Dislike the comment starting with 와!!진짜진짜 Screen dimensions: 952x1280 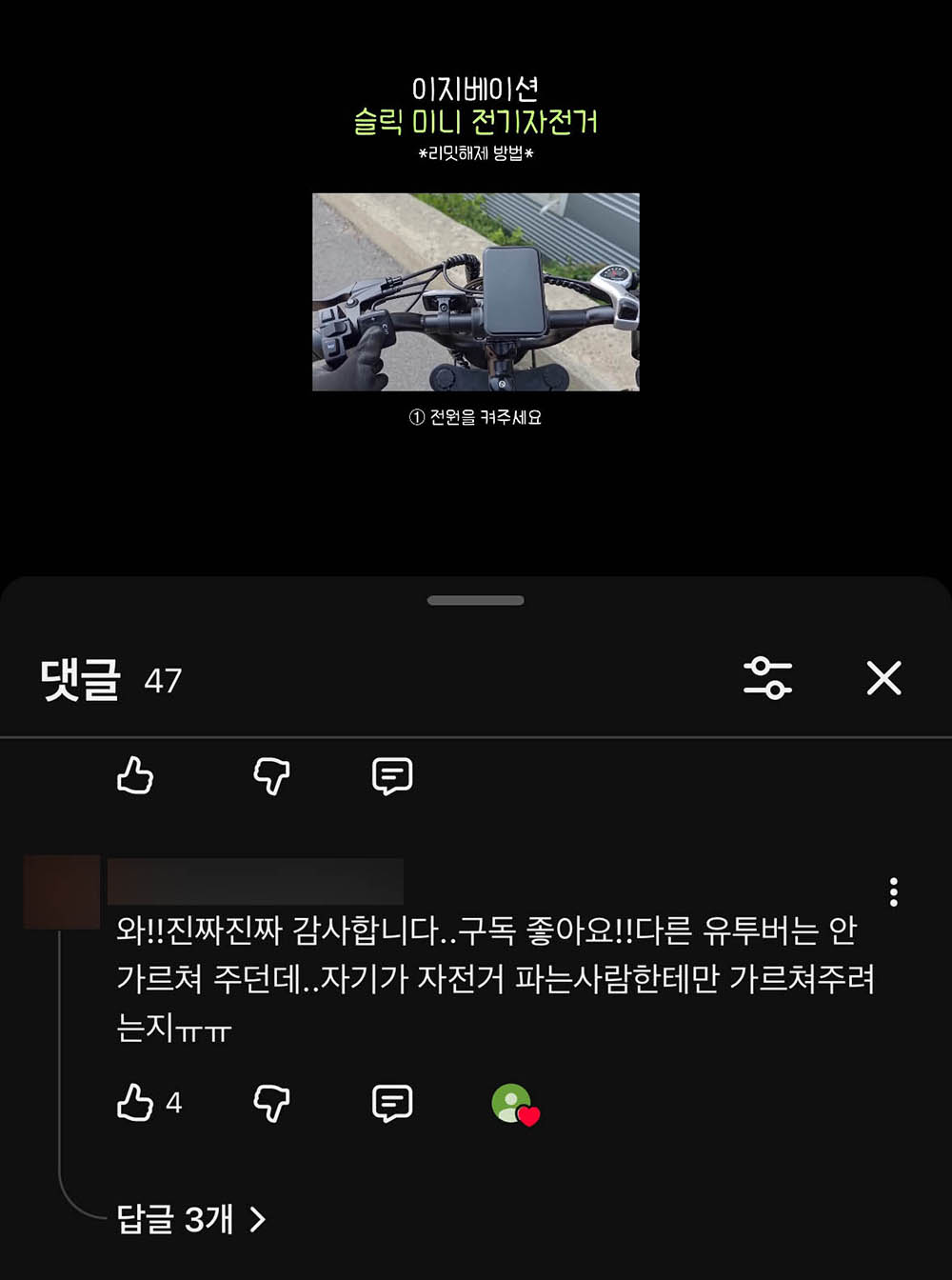pyautogui.click(x=271, y=1103)
